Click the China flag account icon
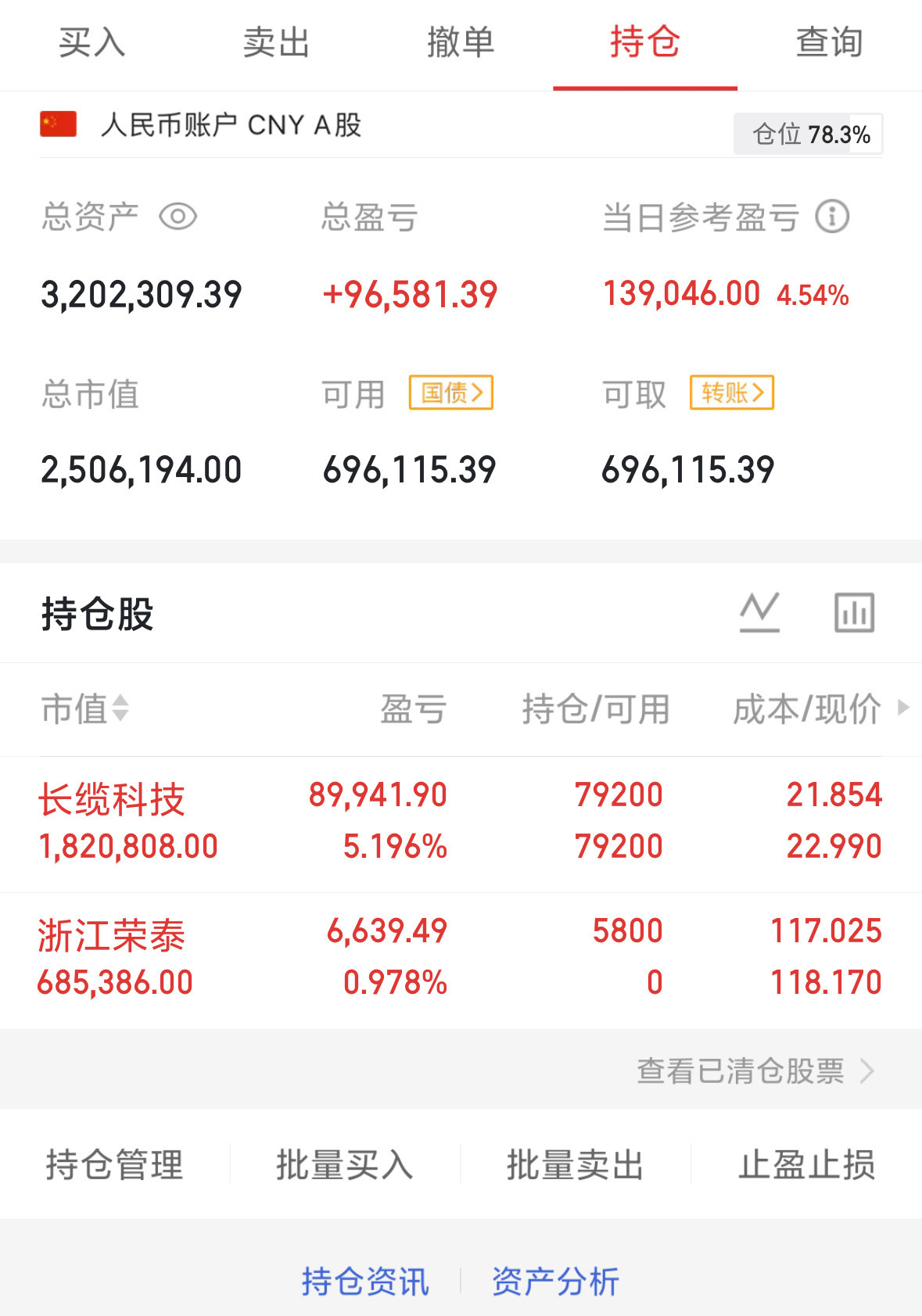Viewport: 922px width, 1316px height. pyautogui.click(x=58, y=124)
